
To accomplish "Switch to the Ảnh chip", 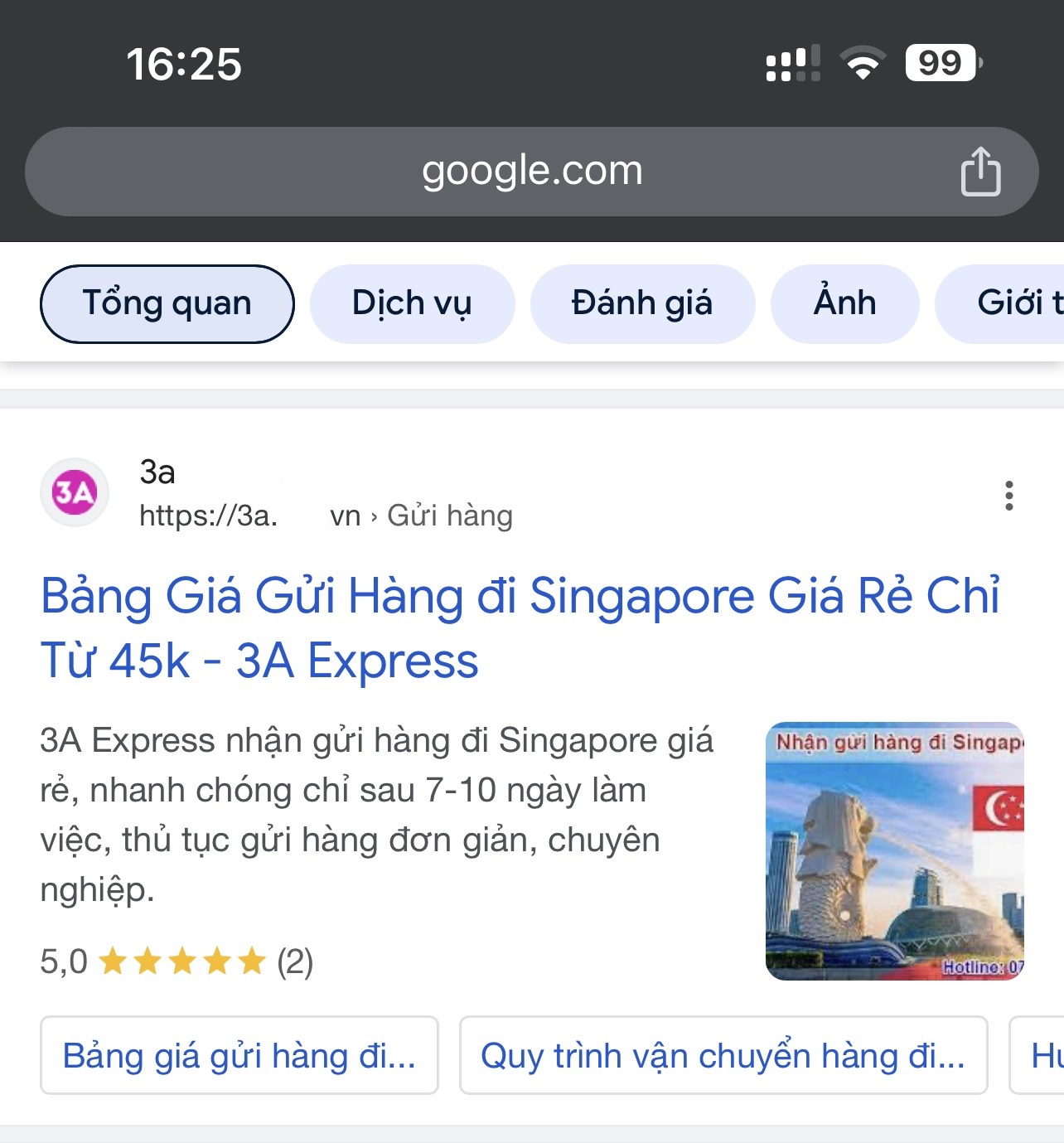I will [x=844, y=303].
